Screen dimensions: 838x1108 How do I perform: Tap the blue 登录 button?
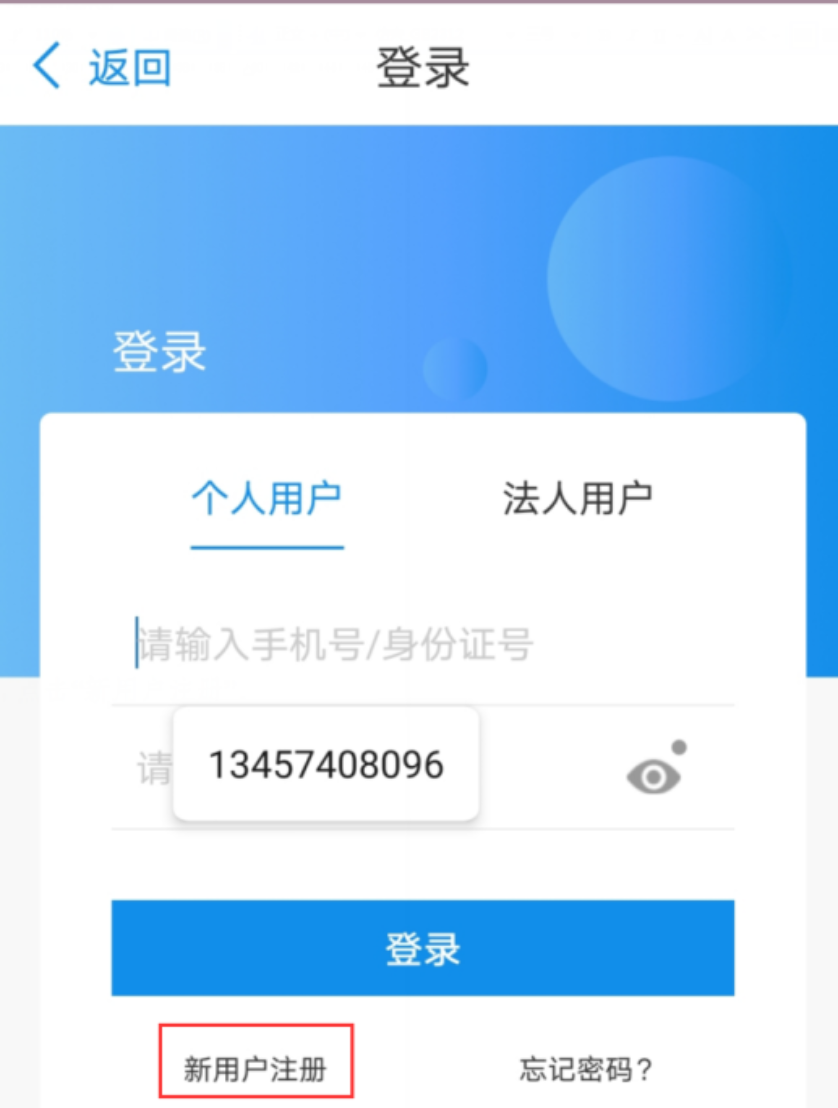(422, 948)
